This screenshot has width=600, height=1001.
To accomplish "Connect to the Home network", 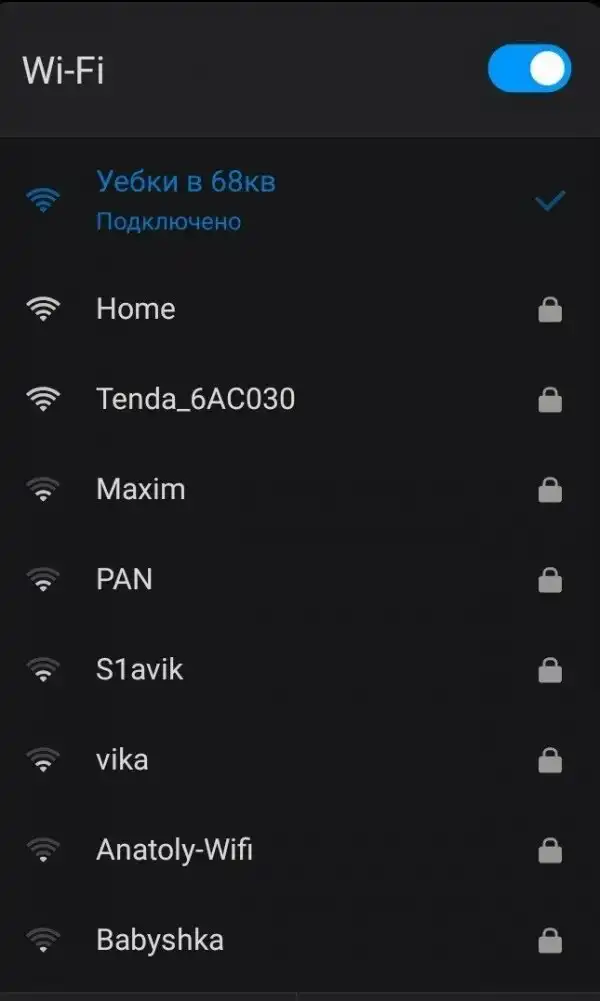I will click(x=136, y=309).
